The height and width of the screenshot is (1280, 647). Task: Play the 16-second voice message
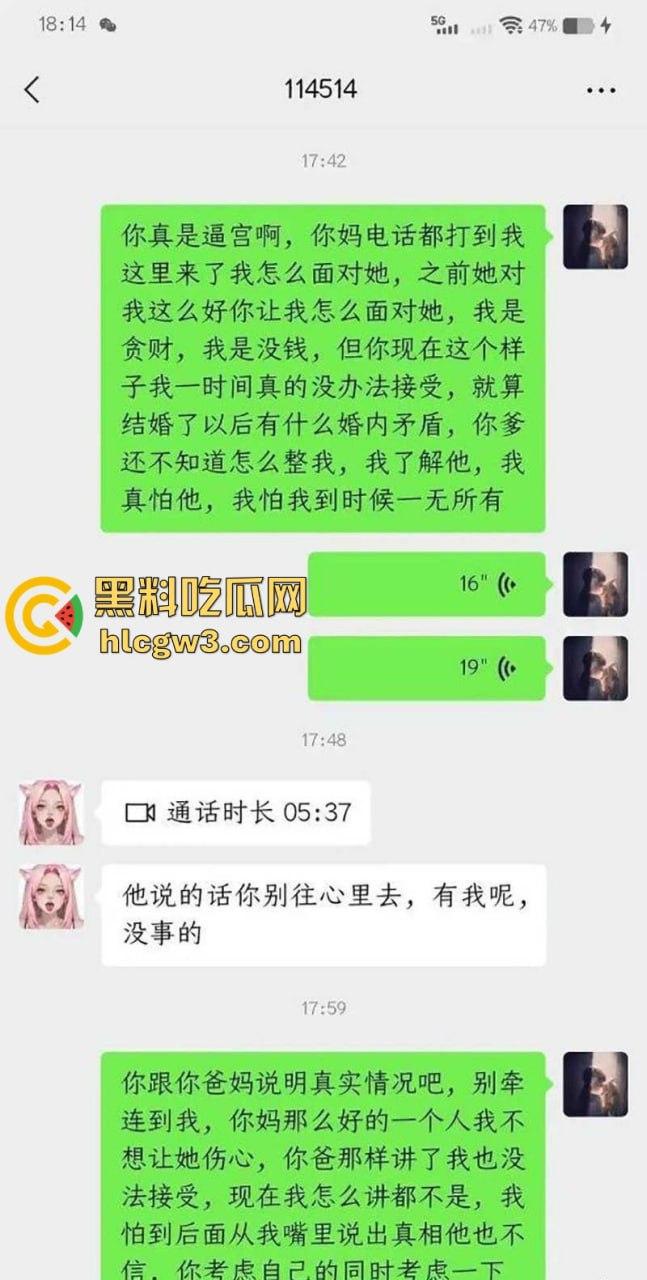(427, 585)
